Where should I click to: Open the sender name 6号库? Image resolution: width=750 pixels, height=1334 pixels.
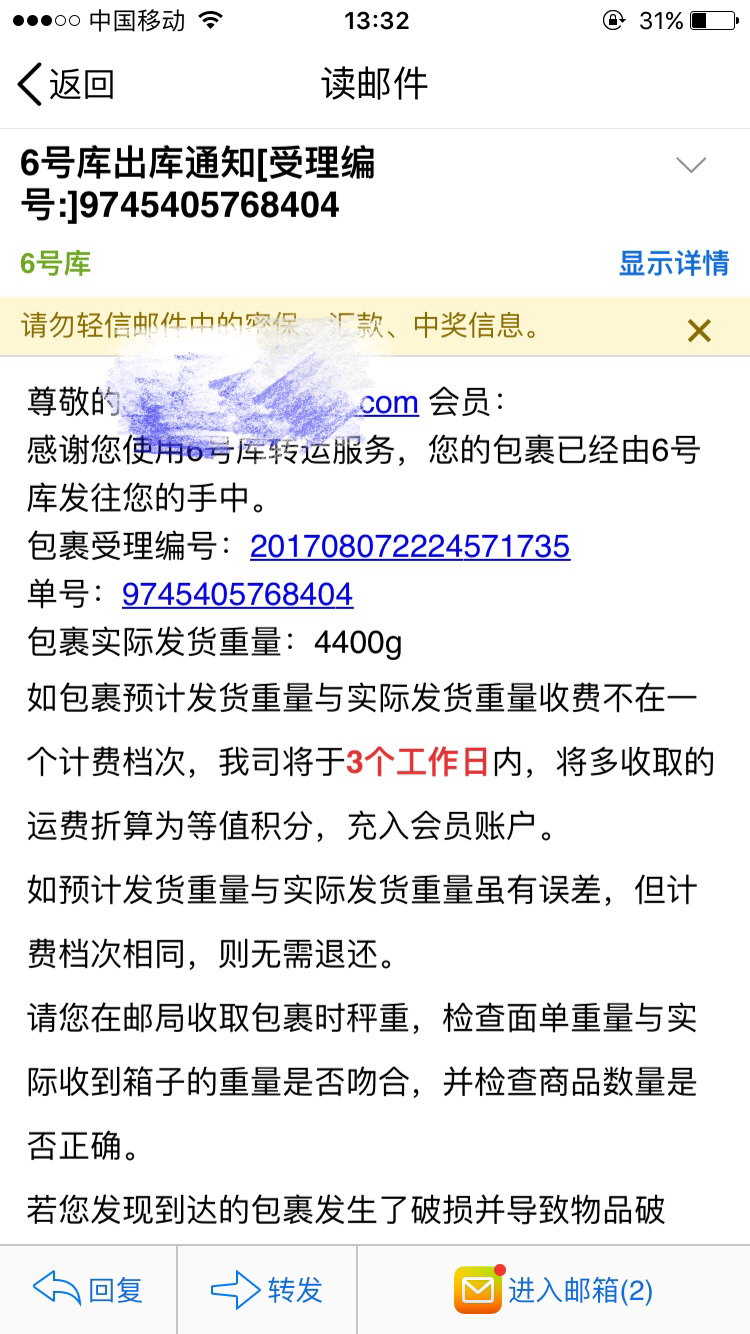[x=55, y=263]
